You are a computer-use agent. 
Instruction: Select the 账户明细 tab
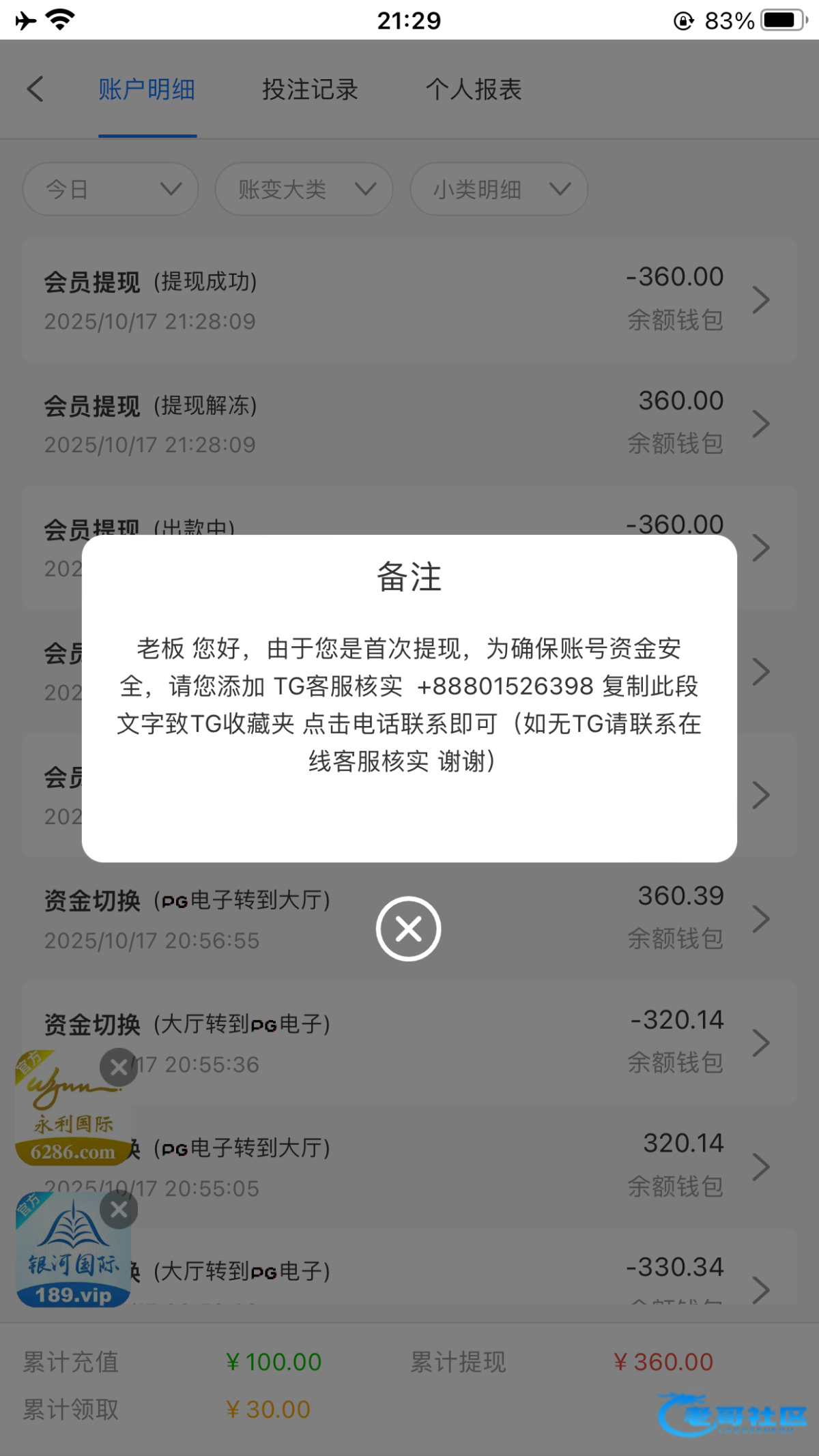point(147,89)
